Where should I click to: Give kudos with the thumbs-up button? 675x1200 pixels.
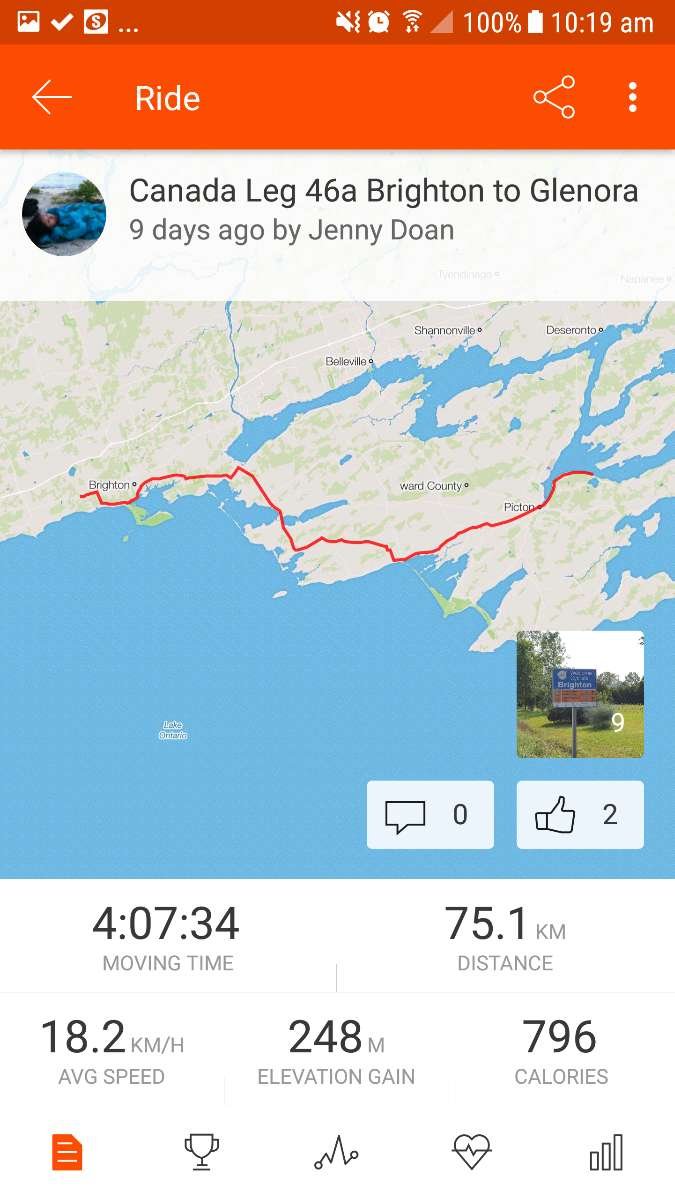click(580, 815)
